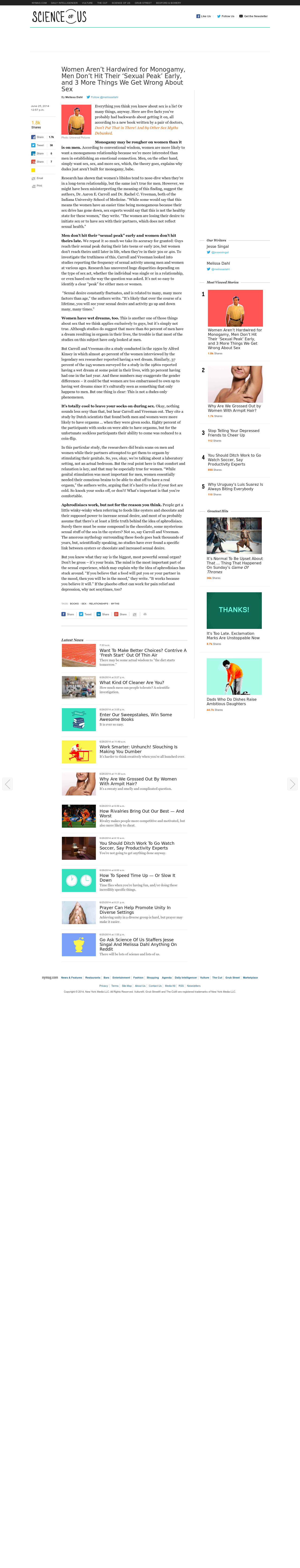Go to previous article arrow
Image resolution: width=300 pixels, height=1568 pixels.
click(x=7, y=784)
